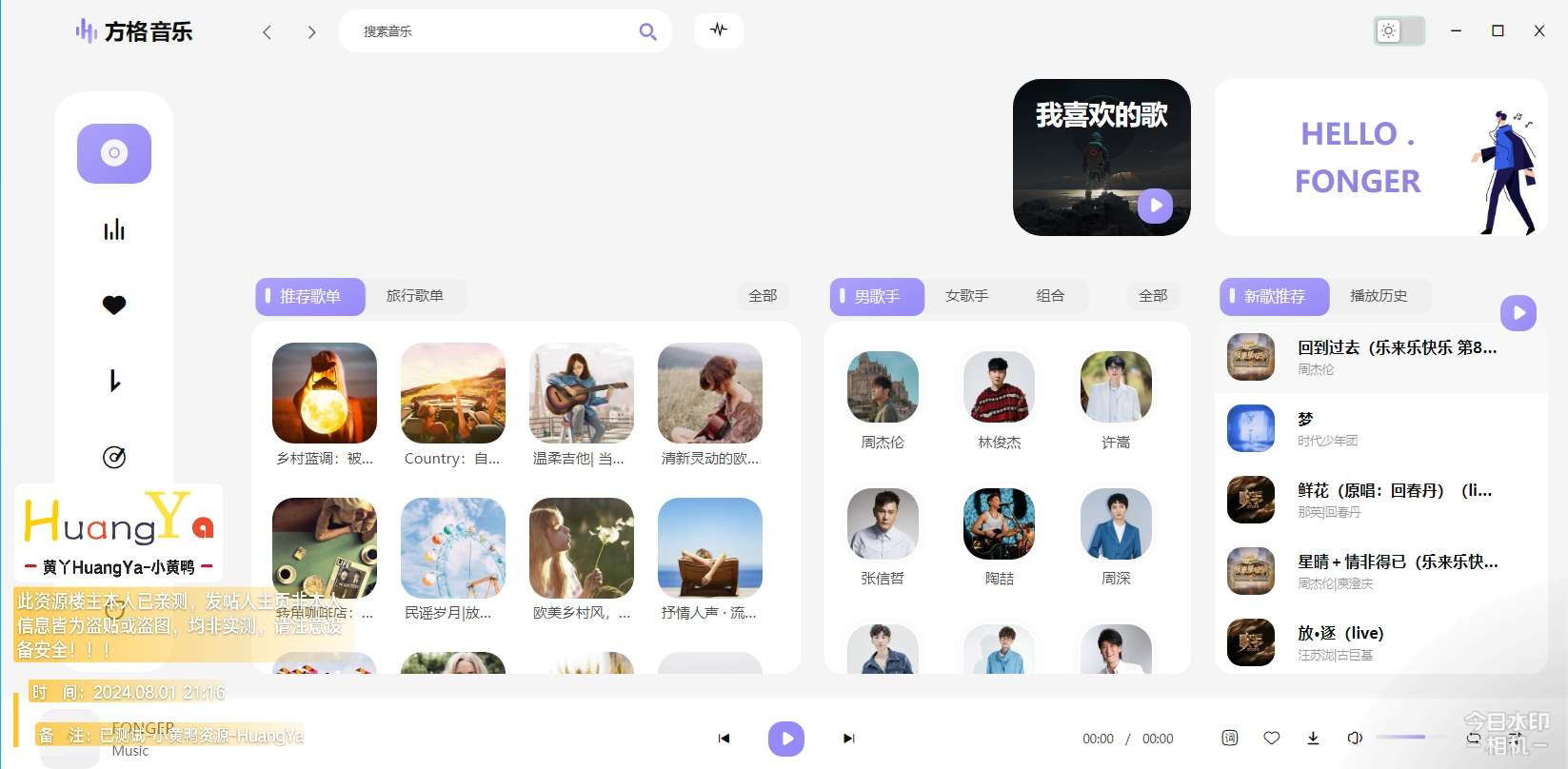
Task: Open the 播放历史 tab
Action: [1379, 296]
